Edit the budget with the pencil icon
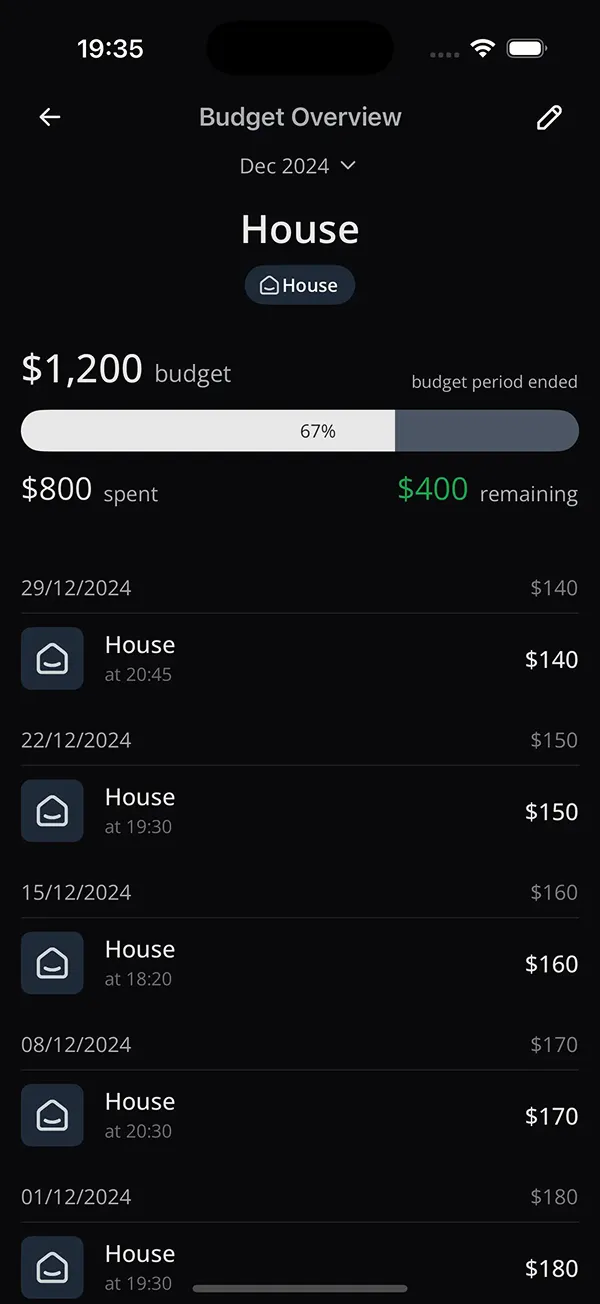The height and width of the screenshot is (1304, 600). (x=549, y=117)
